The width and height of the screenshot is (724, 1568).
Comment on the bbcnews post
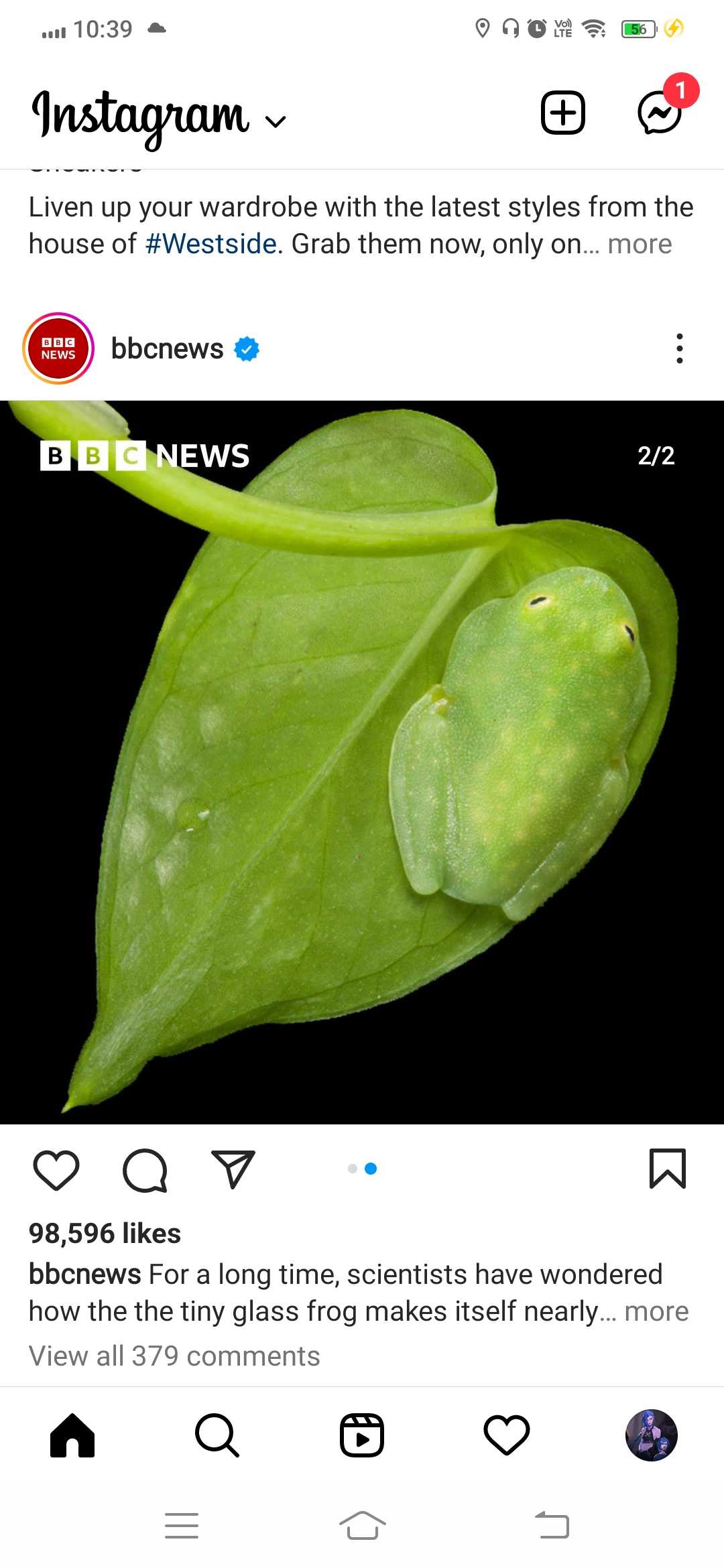pos(145,1170)
